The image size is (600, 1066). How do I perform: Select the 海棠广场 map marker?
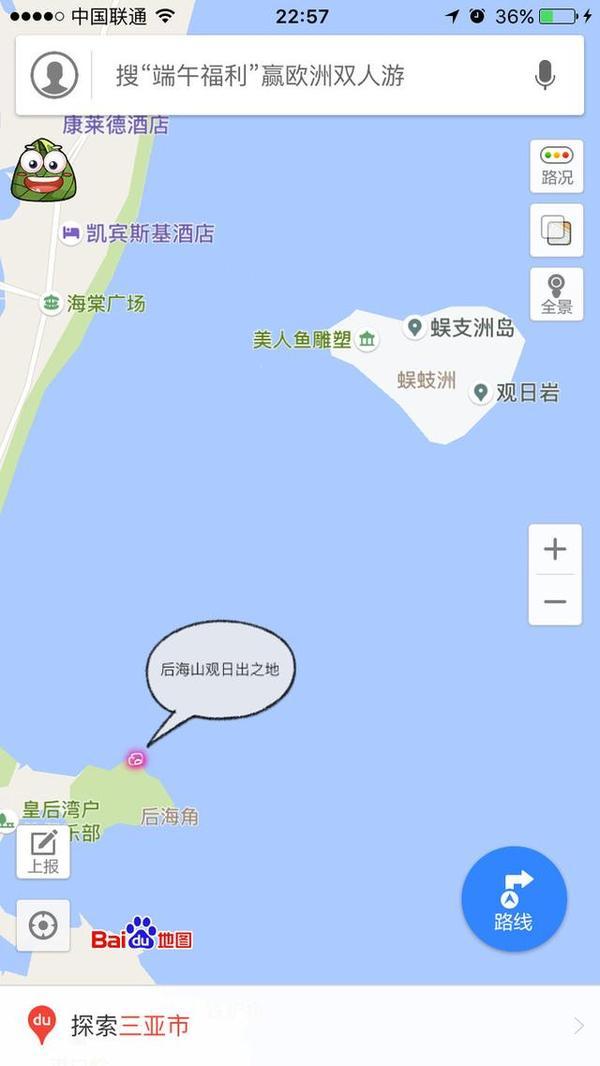pos(50,303)
